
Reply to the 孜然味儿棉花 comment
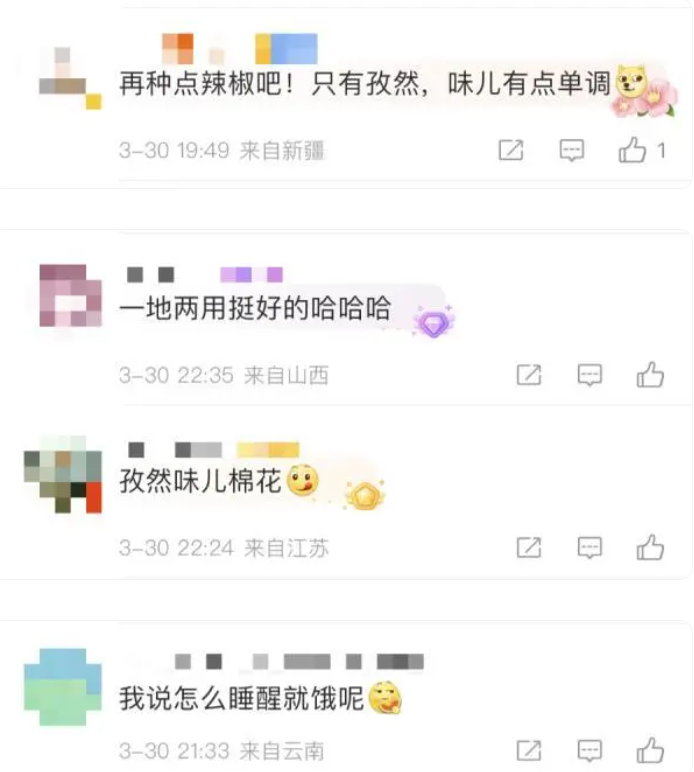[590, 547]
